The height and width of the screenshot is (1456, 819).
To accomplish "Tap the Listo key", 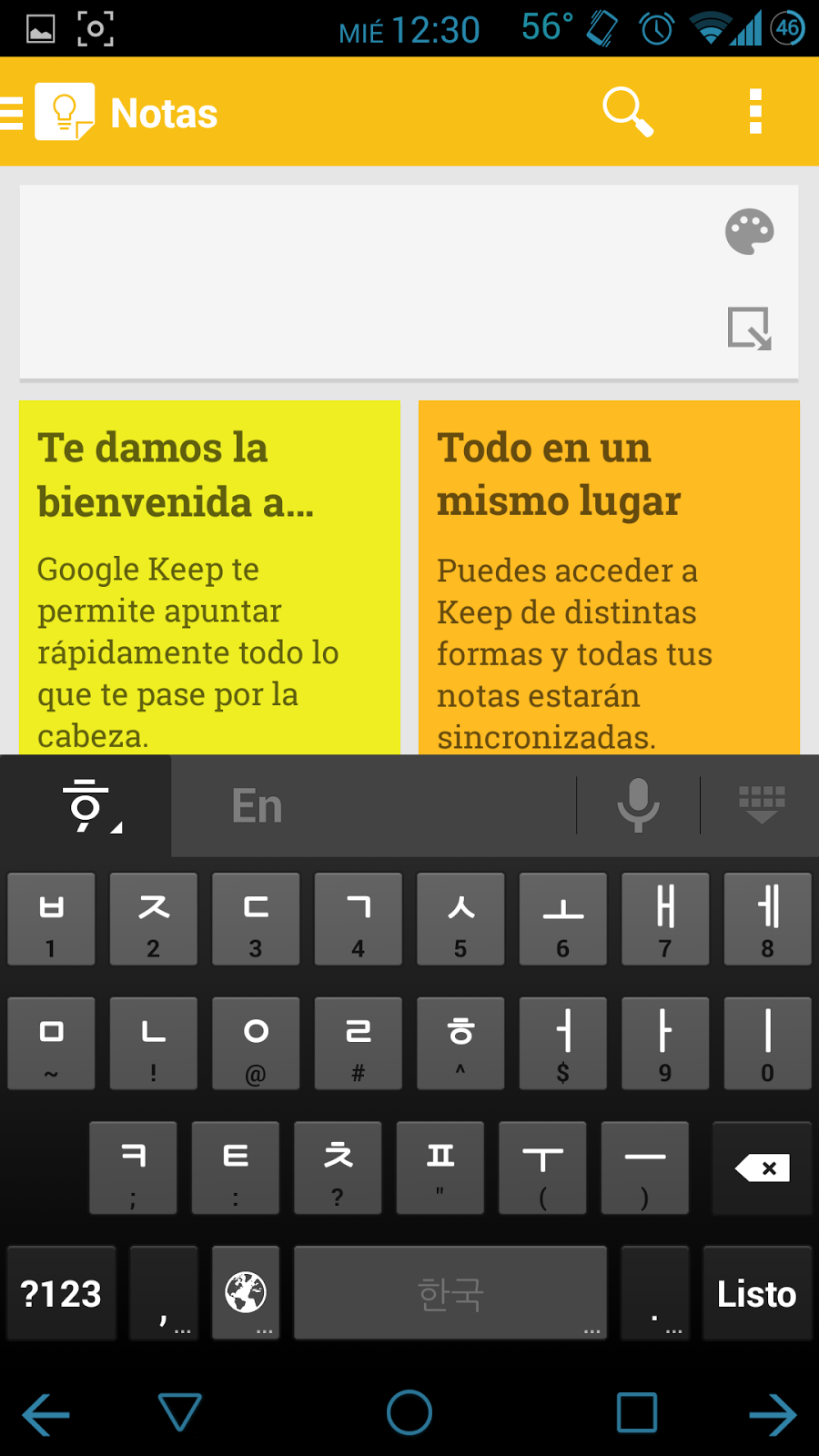I will tap(756, 1293).
